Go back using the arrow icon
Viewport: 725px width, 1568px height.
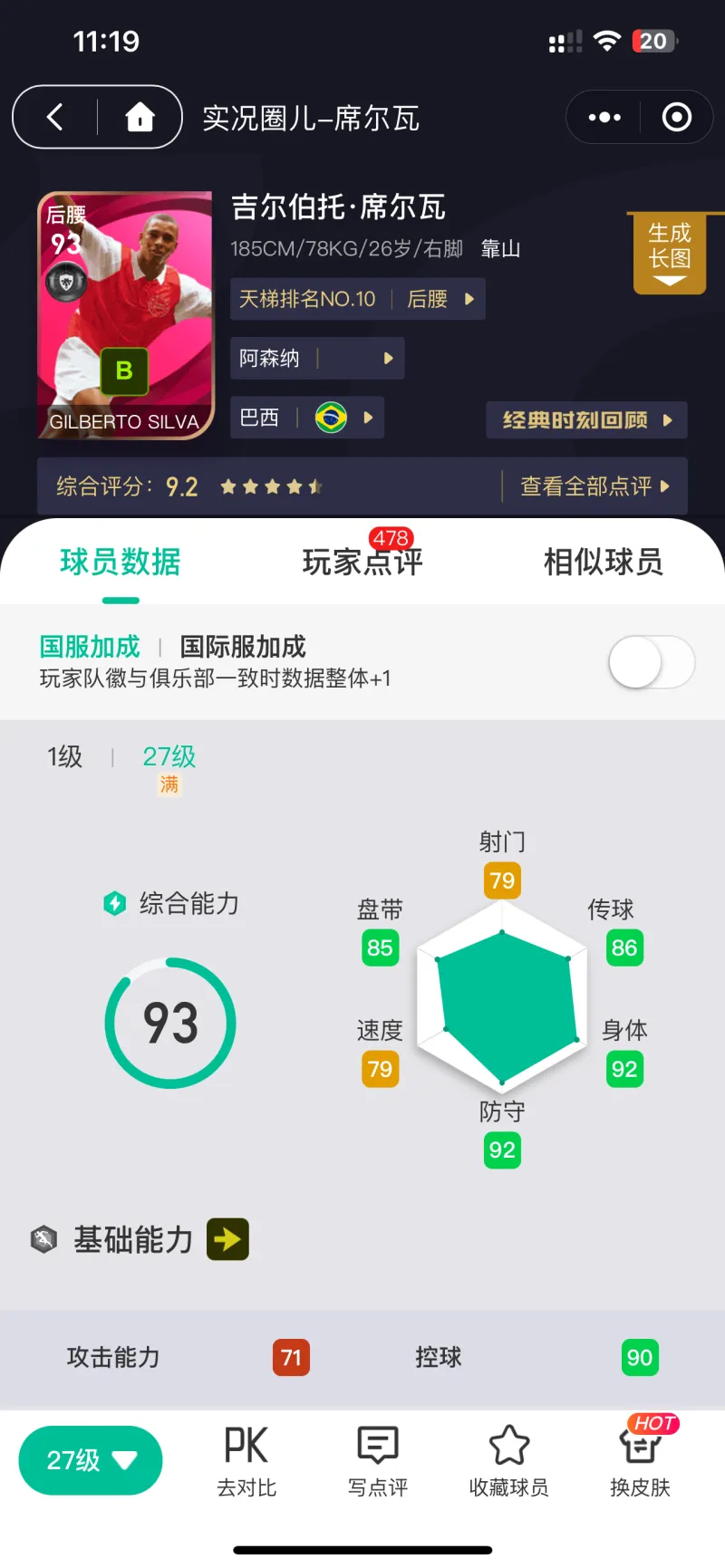55,117
